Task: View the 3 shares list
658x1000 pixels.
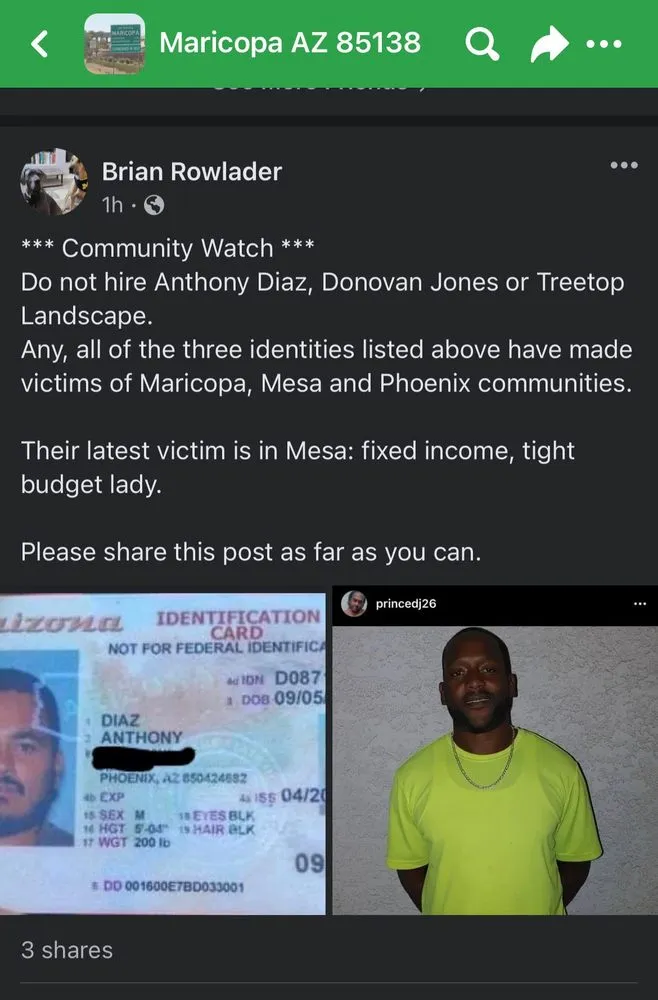Action: click(67, 949)
